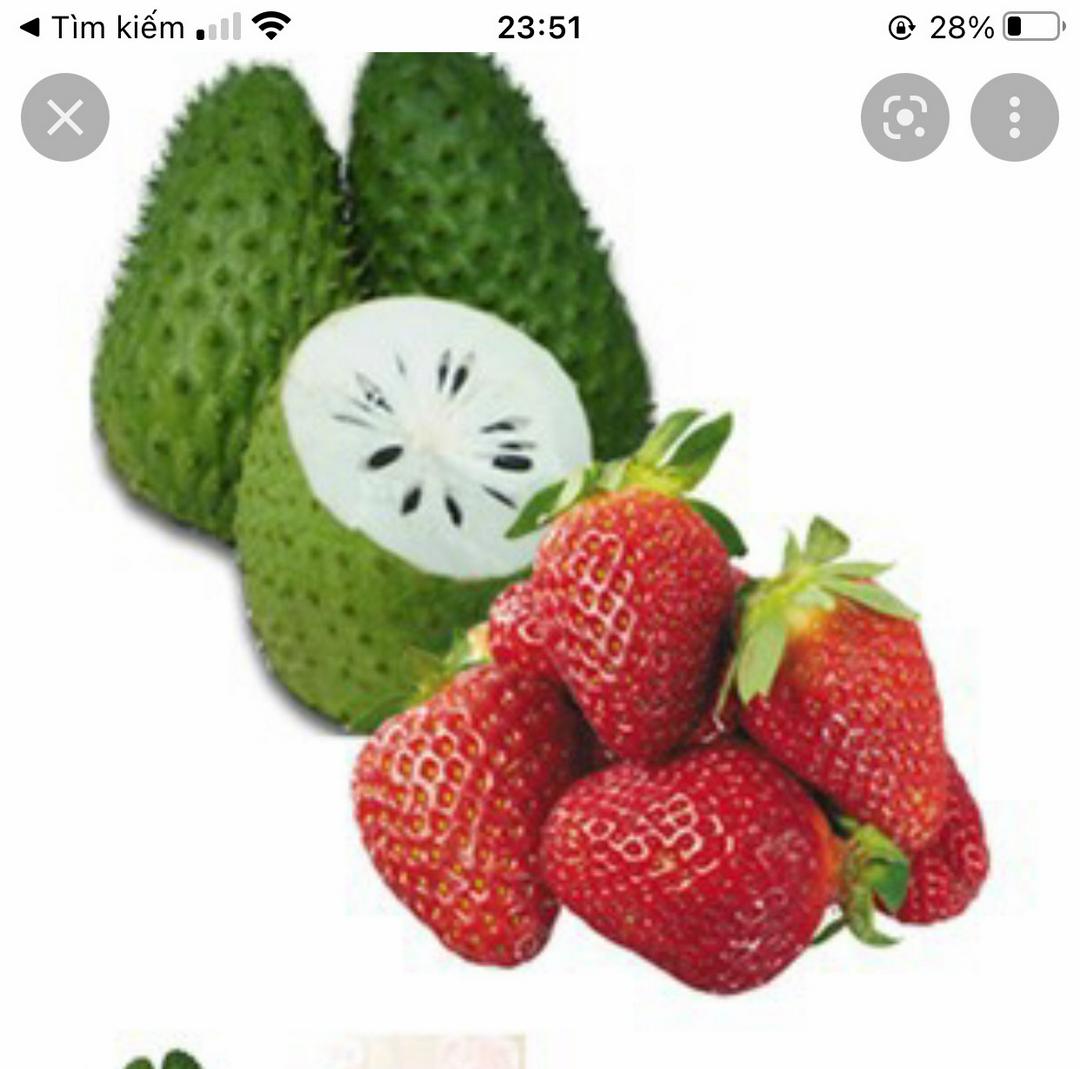Close the image viewer

pos(65,118)
